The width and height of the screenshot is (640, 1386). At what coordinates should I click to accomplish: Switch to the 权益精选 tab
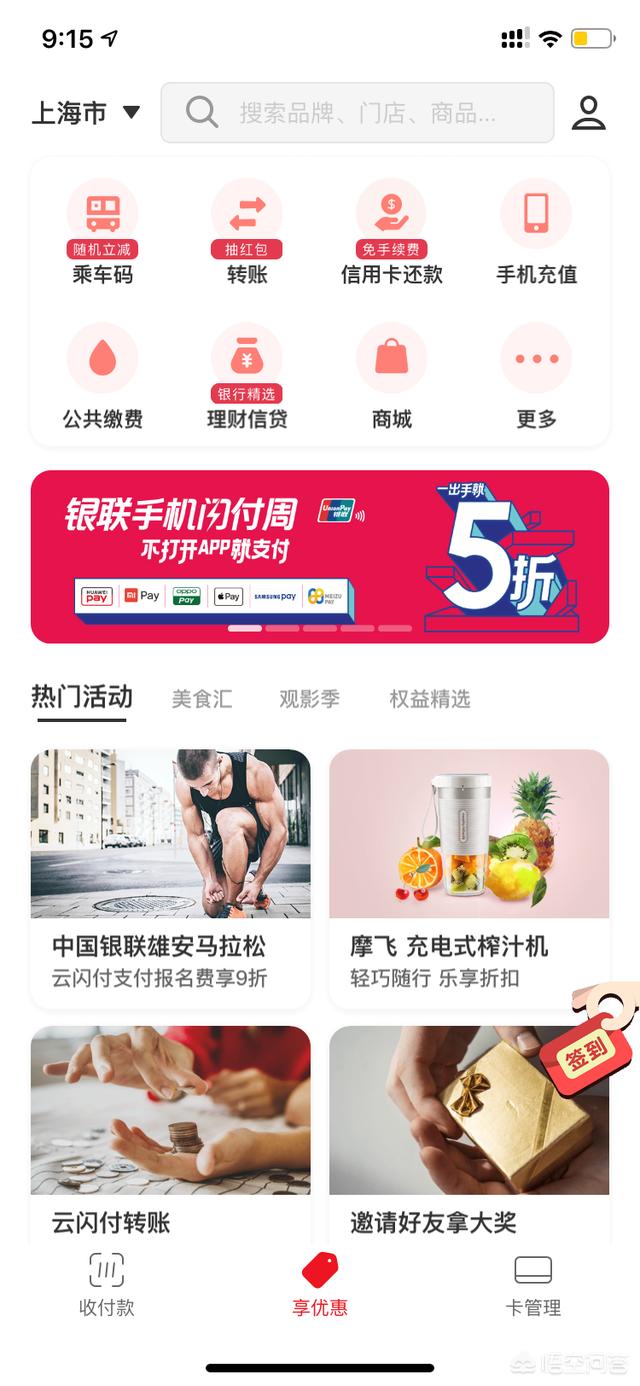pyautogui.click(x=430, y=699)
